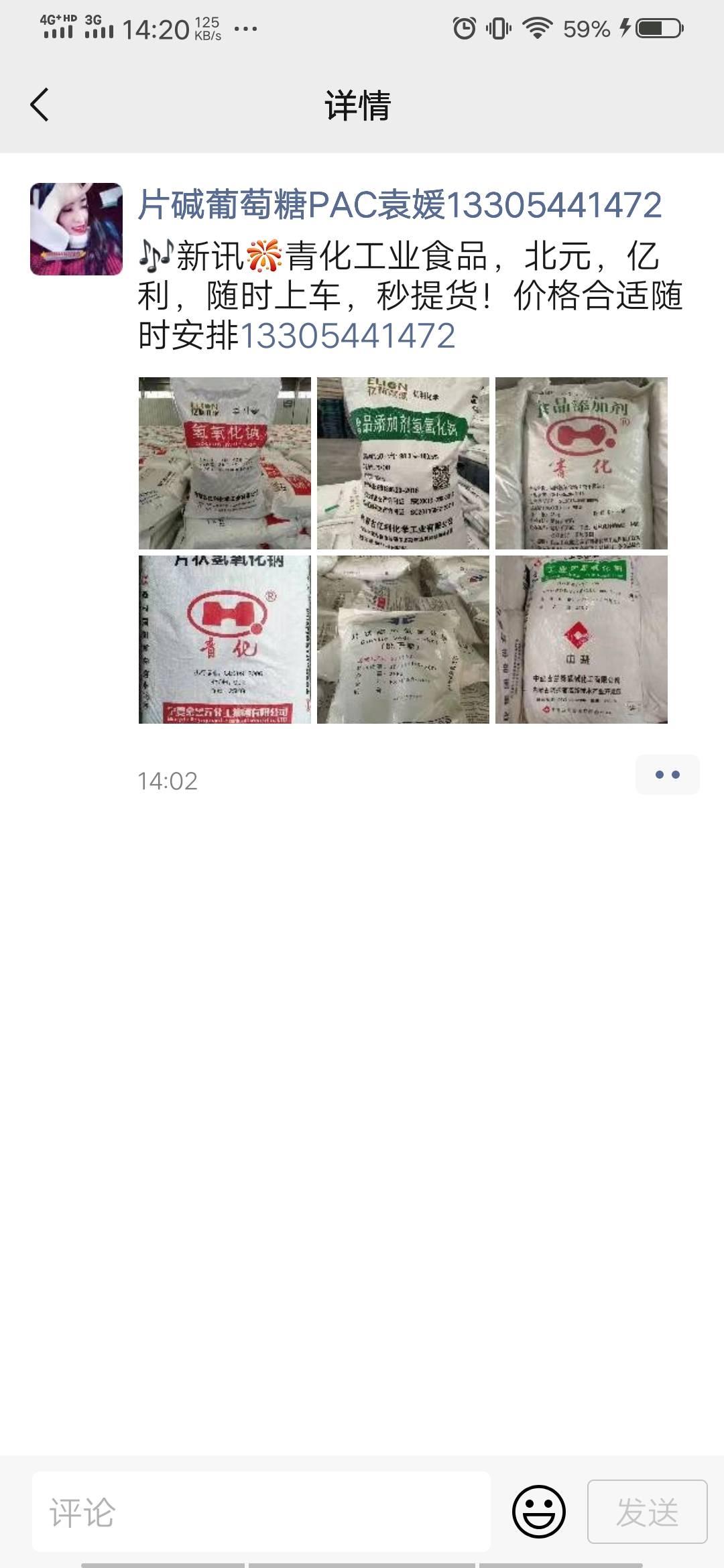Tap phone number link in the post text

click(347, 336)
